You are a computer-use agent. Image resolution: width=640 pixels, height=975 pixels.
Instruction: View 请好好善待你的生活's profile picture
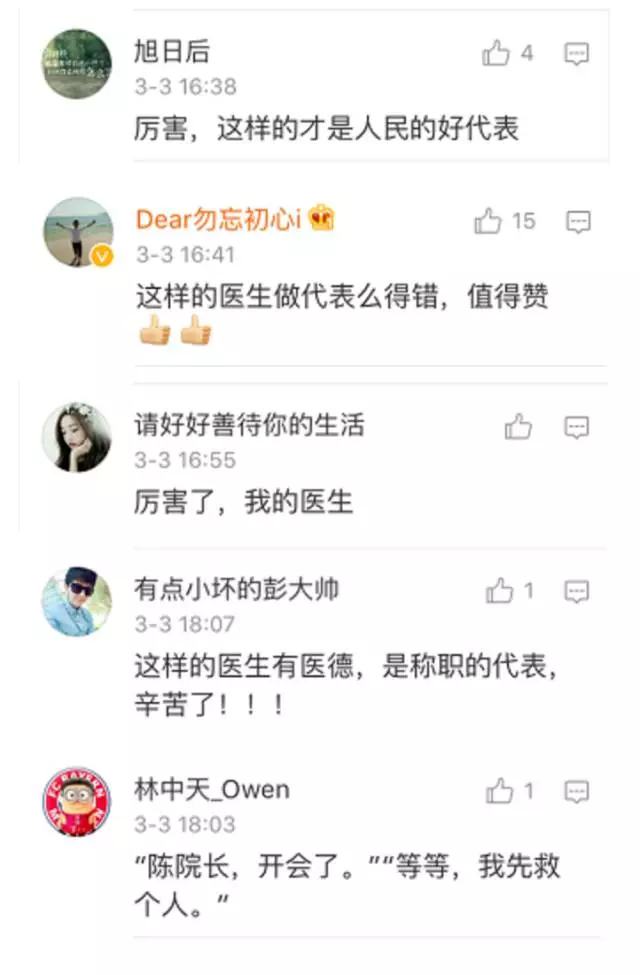pyautogui.click(x=76, y=438)
